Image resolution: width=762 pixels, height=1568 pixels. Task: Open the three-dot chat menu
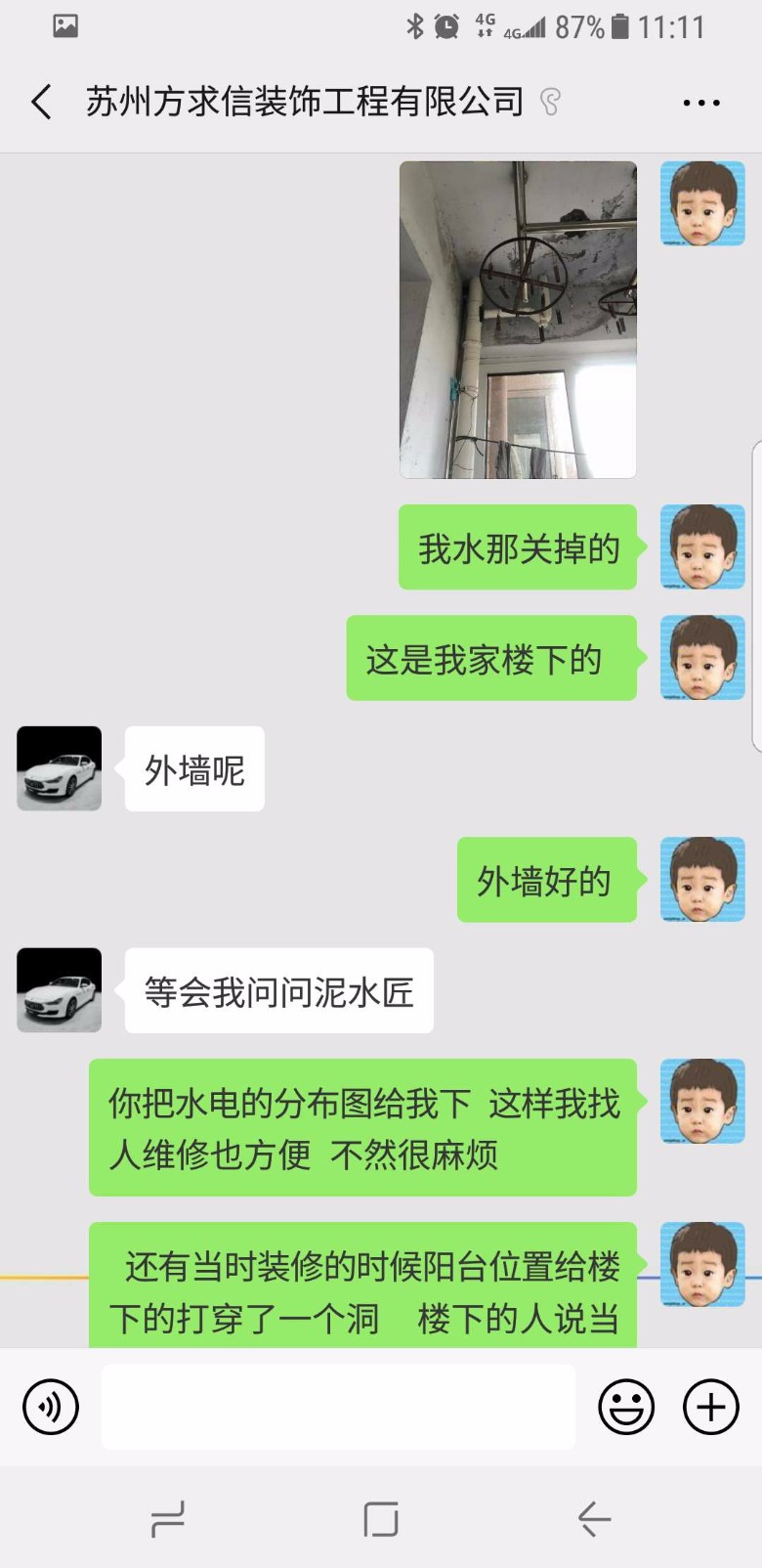701,102
